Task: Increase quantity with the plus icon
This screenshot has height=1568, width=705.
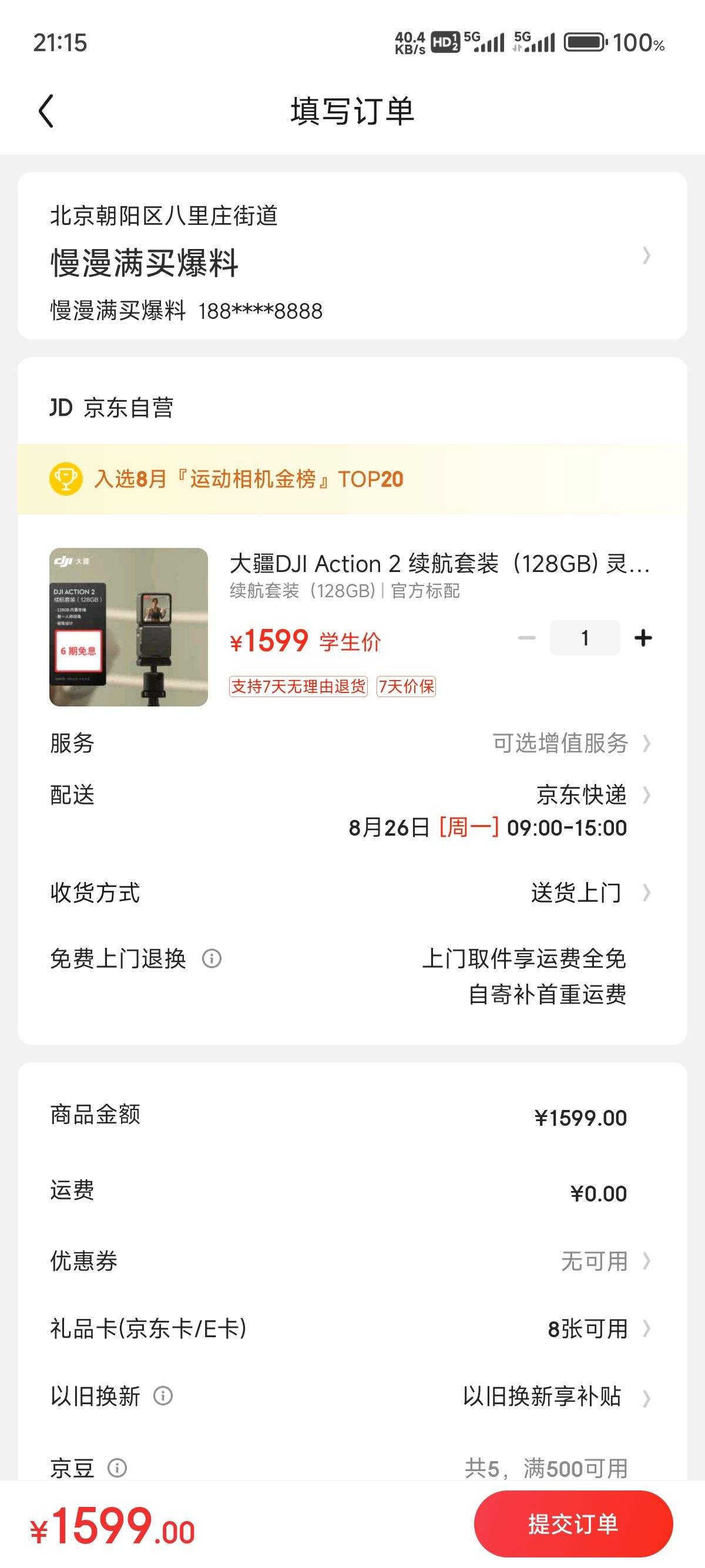Action: [x=643, y=637]
